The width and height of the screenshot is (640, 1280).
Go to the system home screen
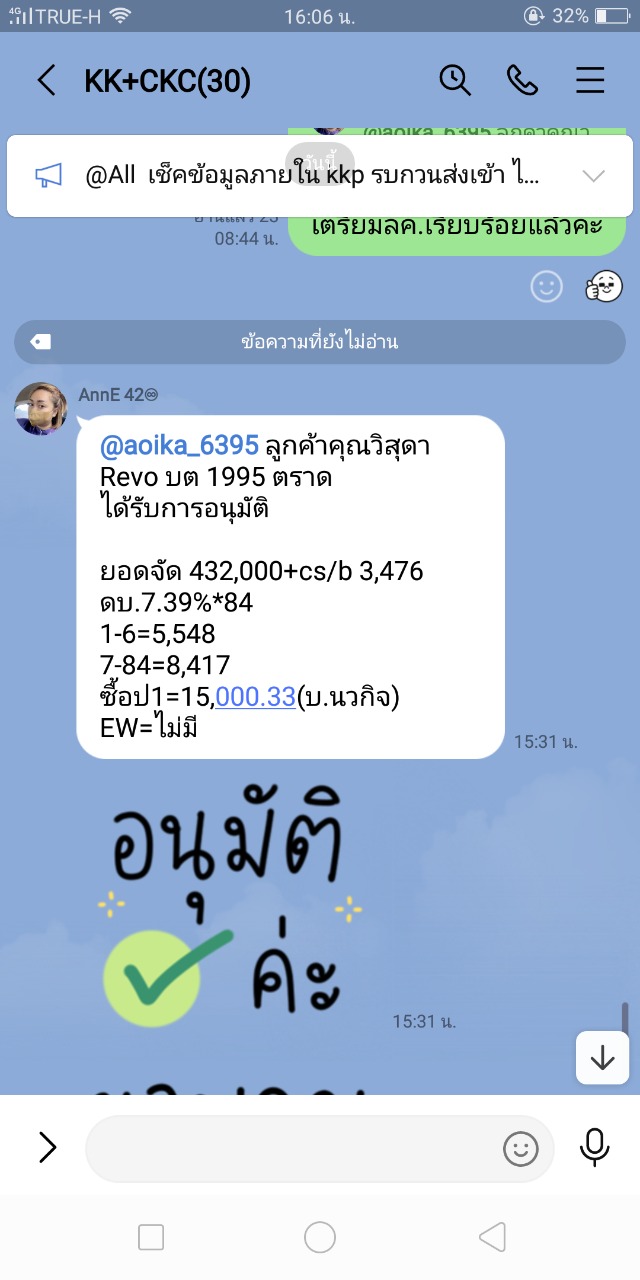[320, 1238]
